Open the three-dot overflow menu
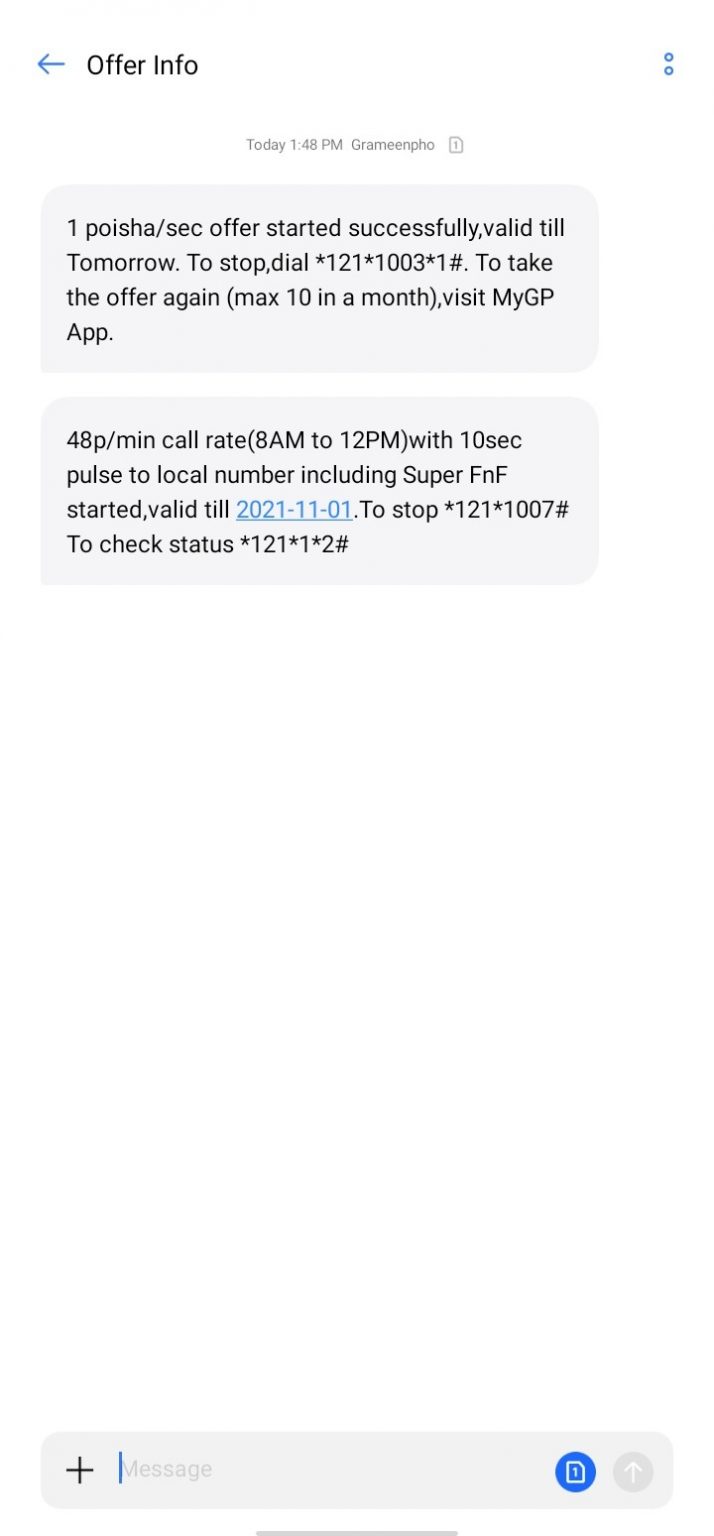This screenshot has width=714, height=1536. pyautogui.click(x=668, y=65)
